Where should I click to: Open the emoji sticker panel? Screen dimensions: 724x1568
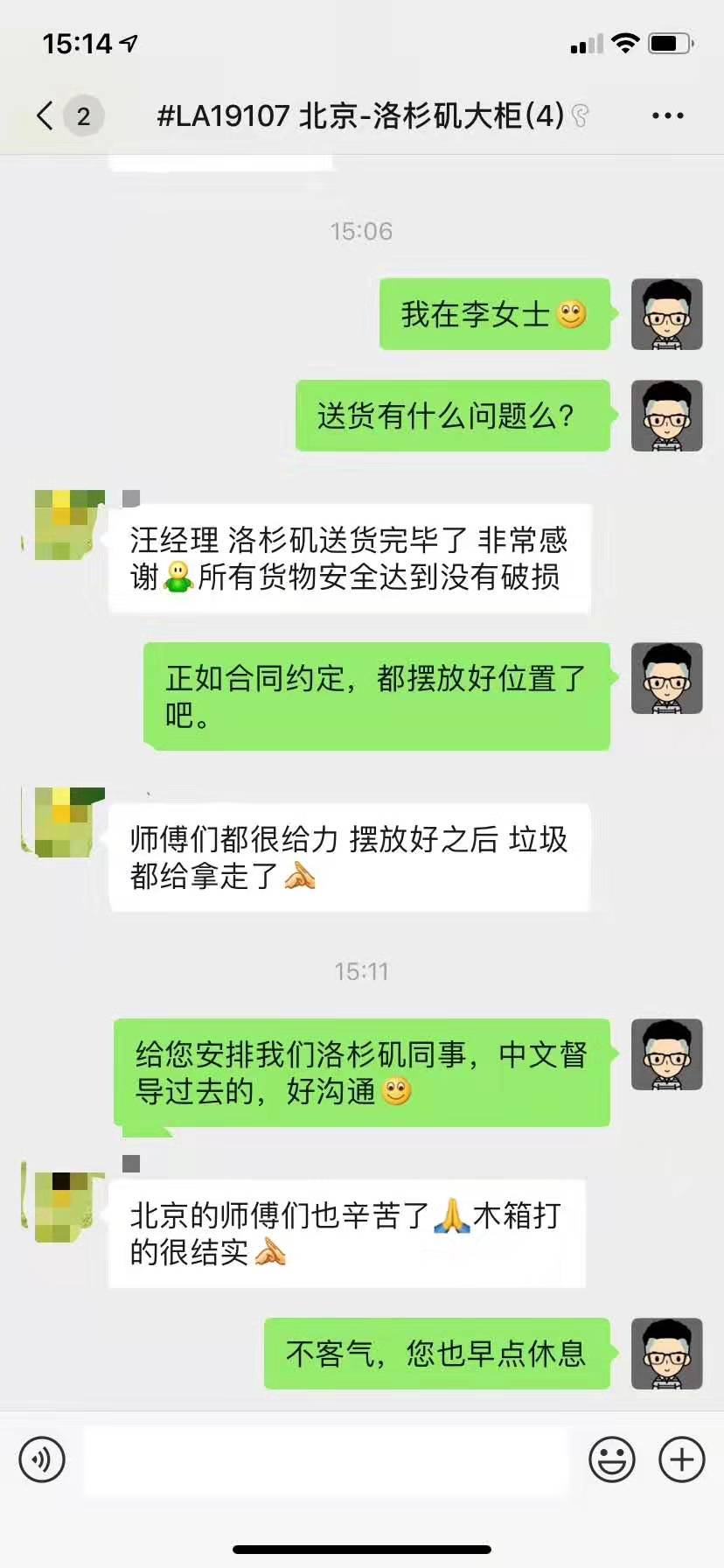pyautogui.click(x=611, y=1459)
